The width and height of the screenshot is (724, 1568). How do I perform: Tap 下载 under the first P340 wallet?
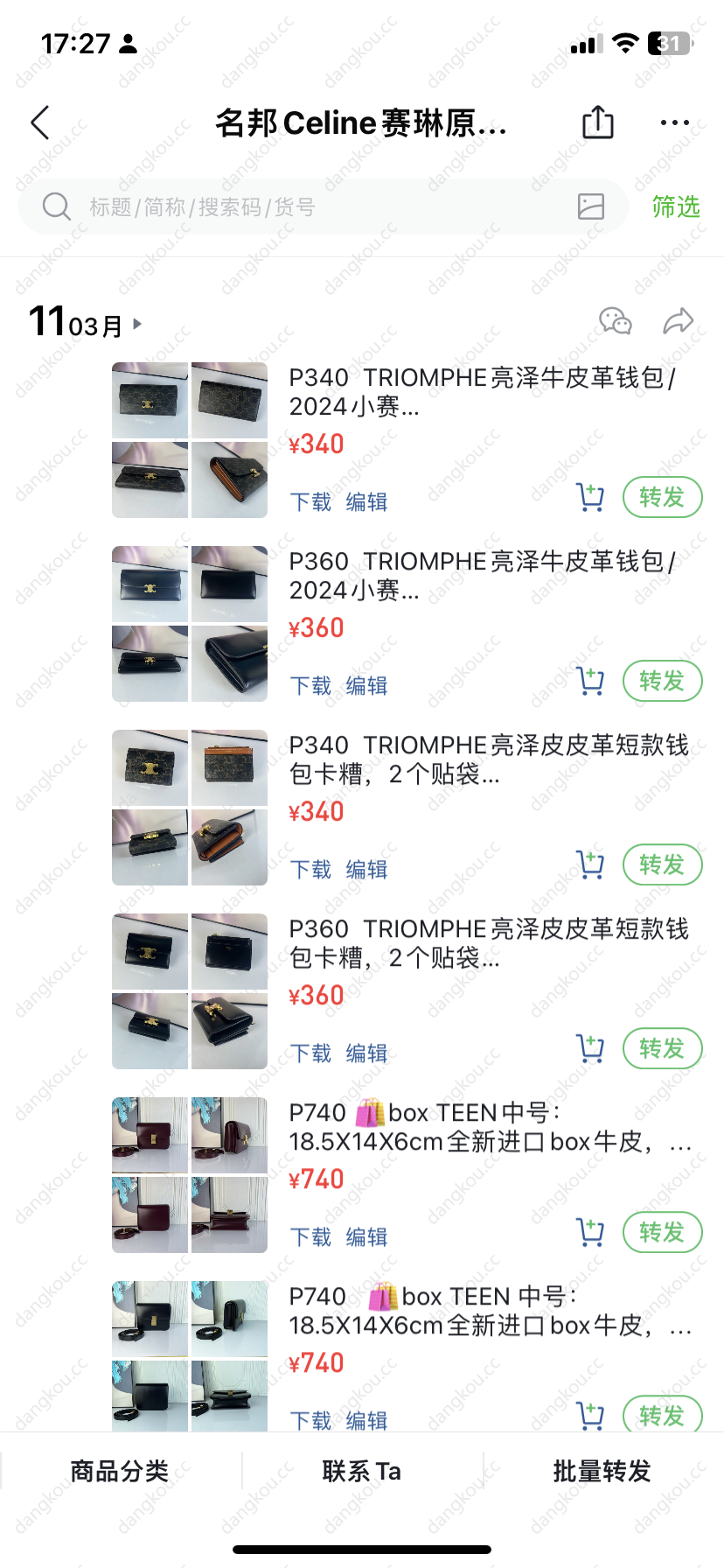(x=310, y=502)
